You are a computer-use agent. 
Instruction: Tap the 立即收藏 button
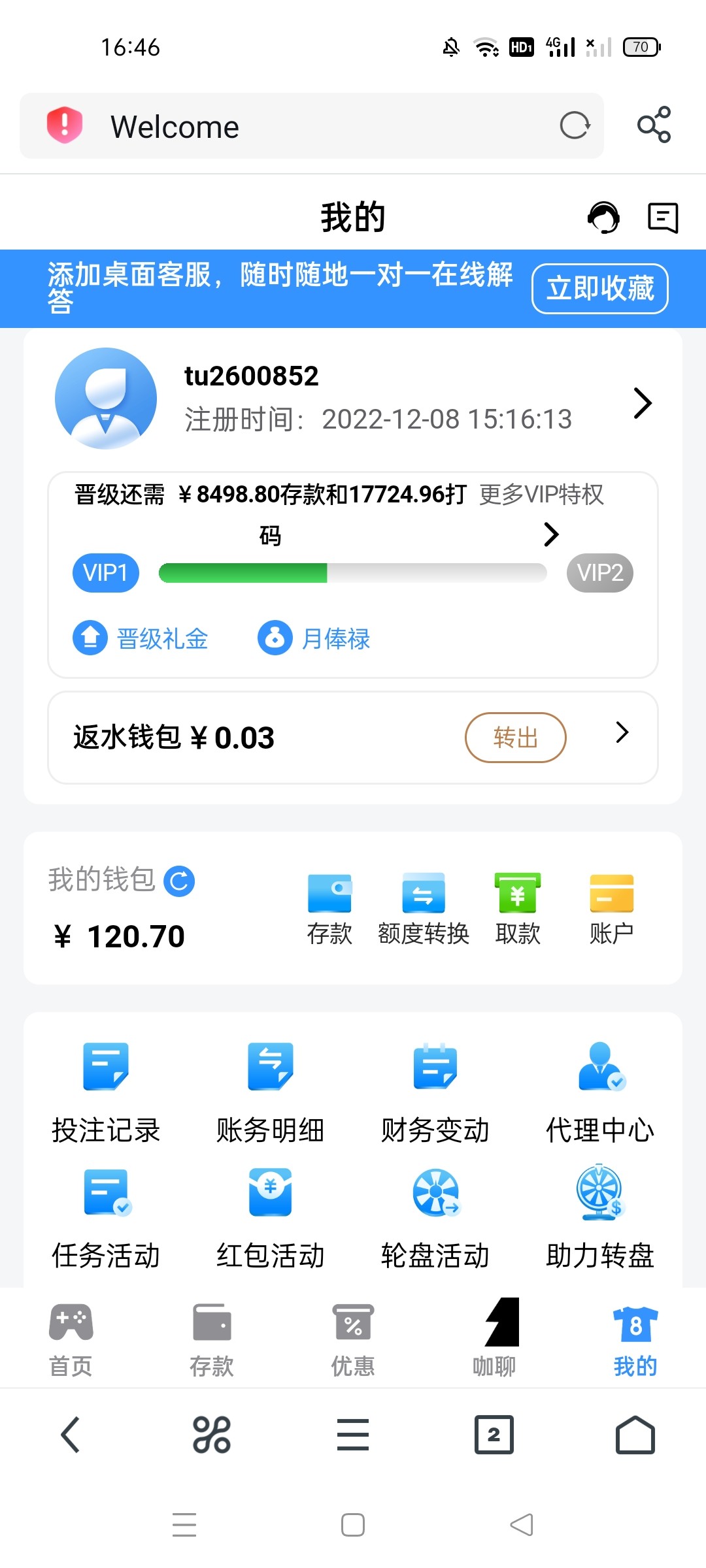(x=599, y=288)
